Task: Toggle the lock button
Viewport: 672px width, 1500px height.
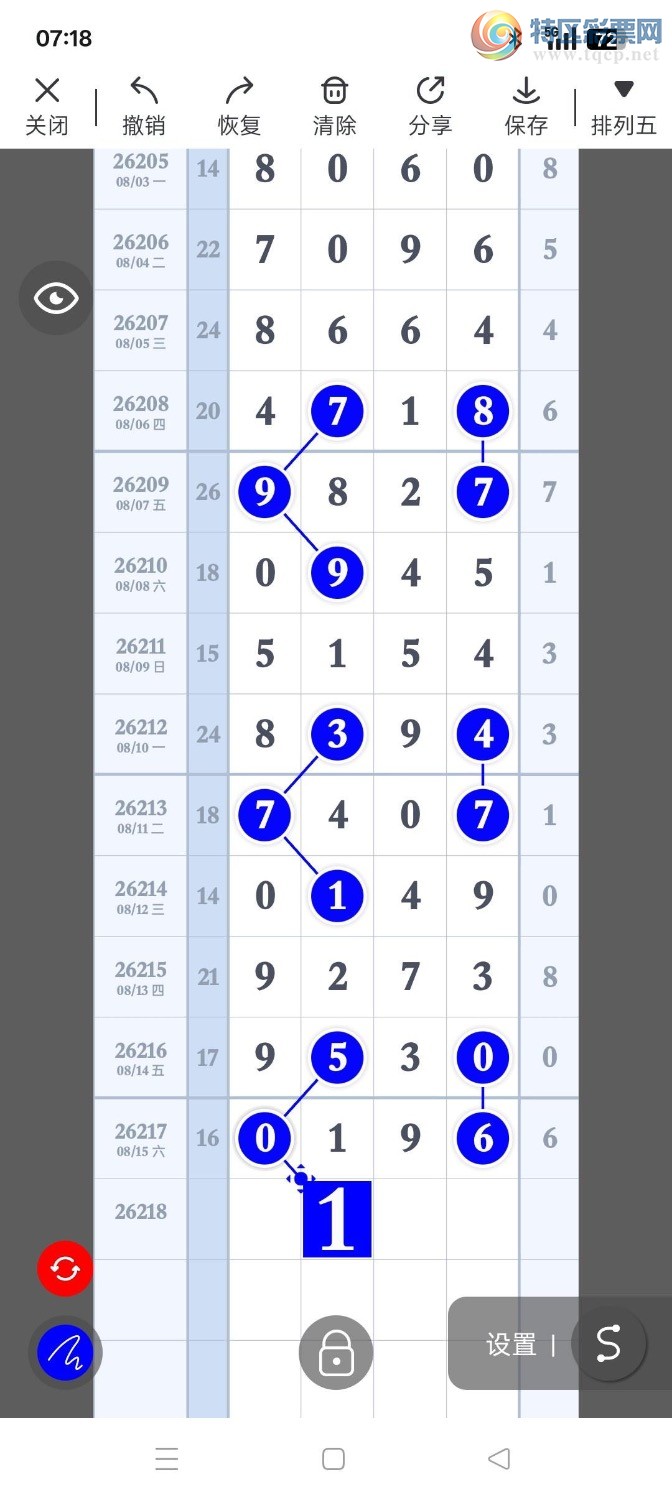Action: (x=336, y=1353)
